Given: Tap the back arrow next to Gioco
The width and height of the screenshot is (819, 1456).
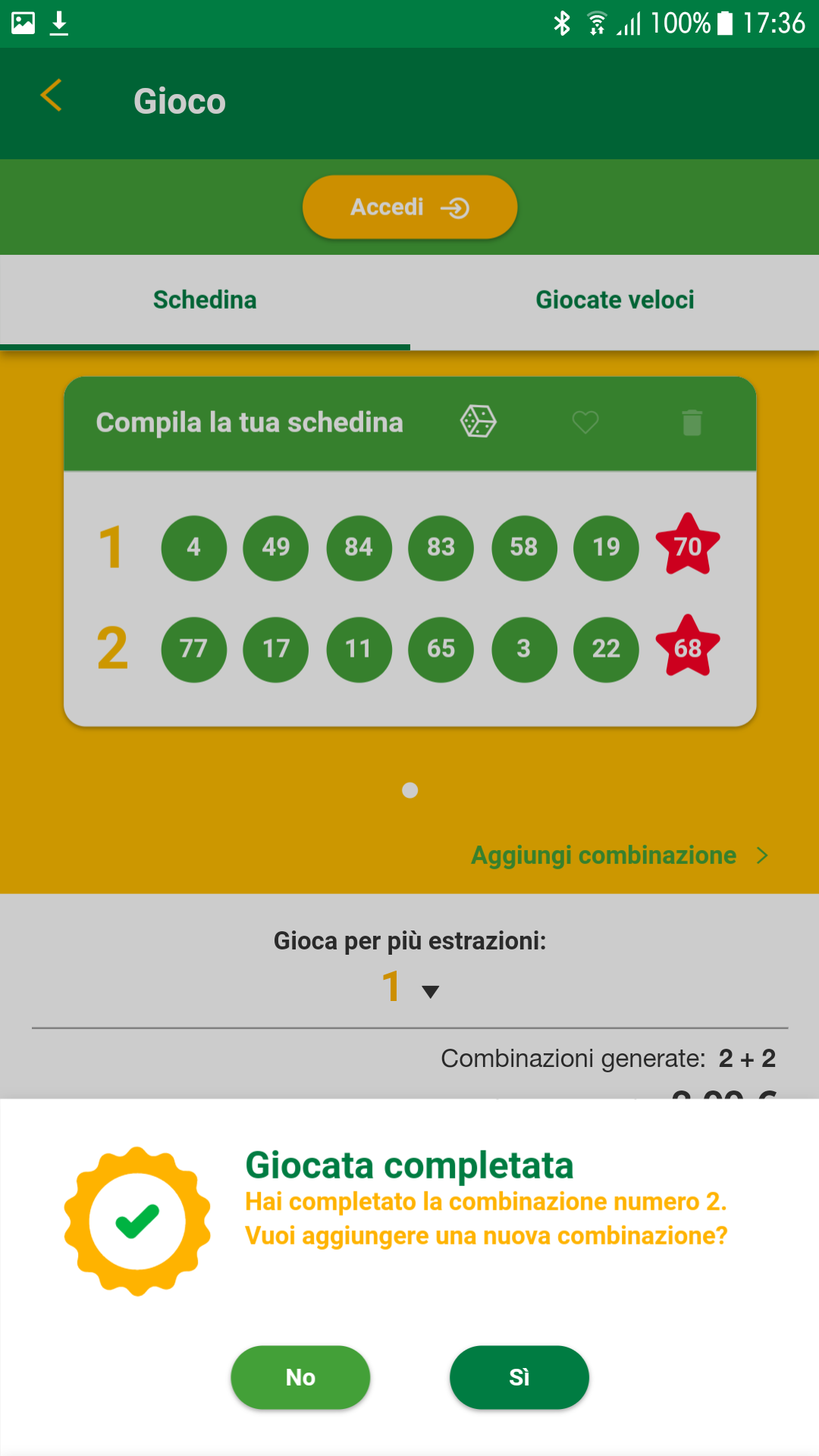Looking at the screenshot, I should (51, 96).
